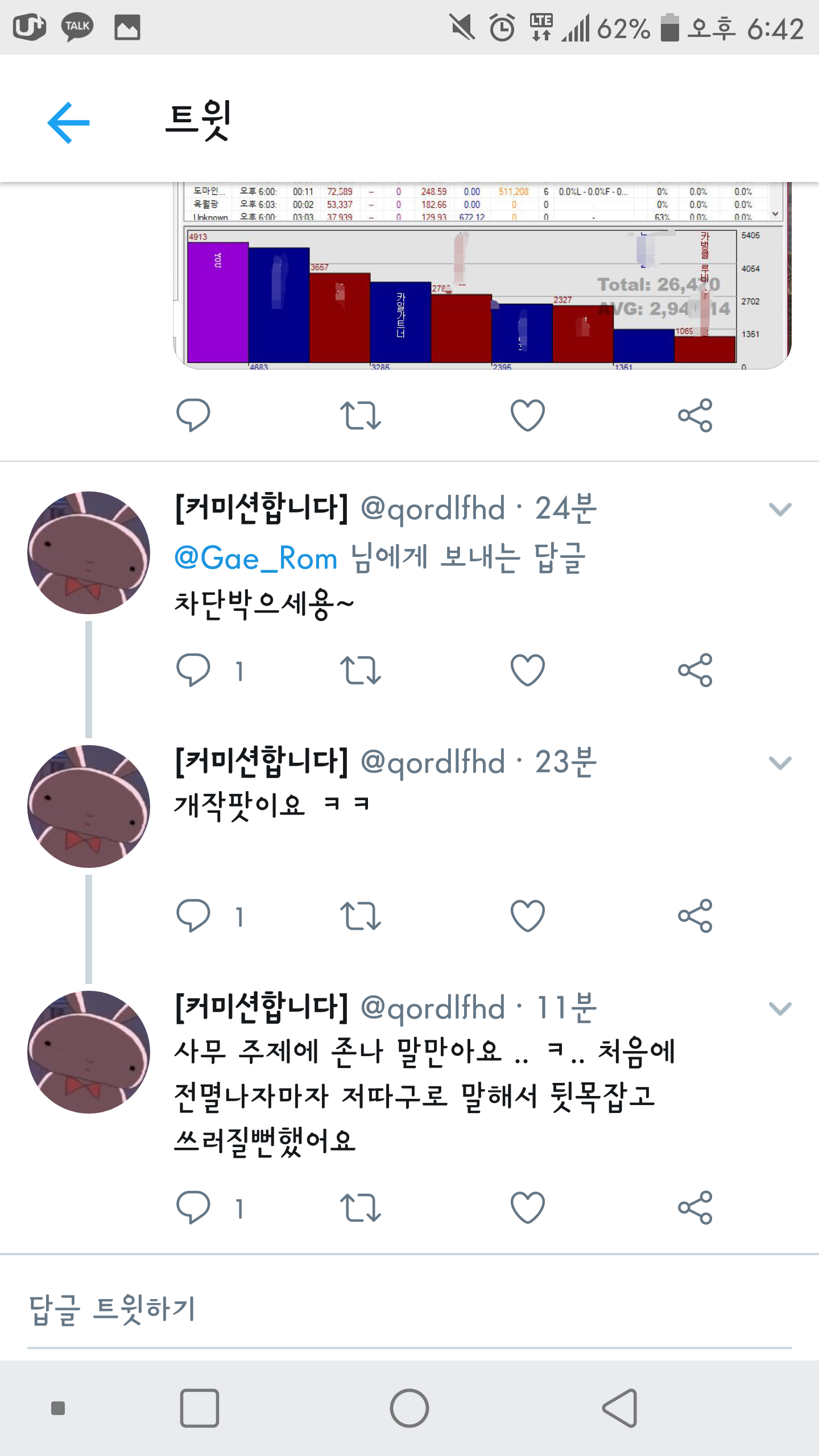
Task: Go back using the blue arrow
Action: 68,122
